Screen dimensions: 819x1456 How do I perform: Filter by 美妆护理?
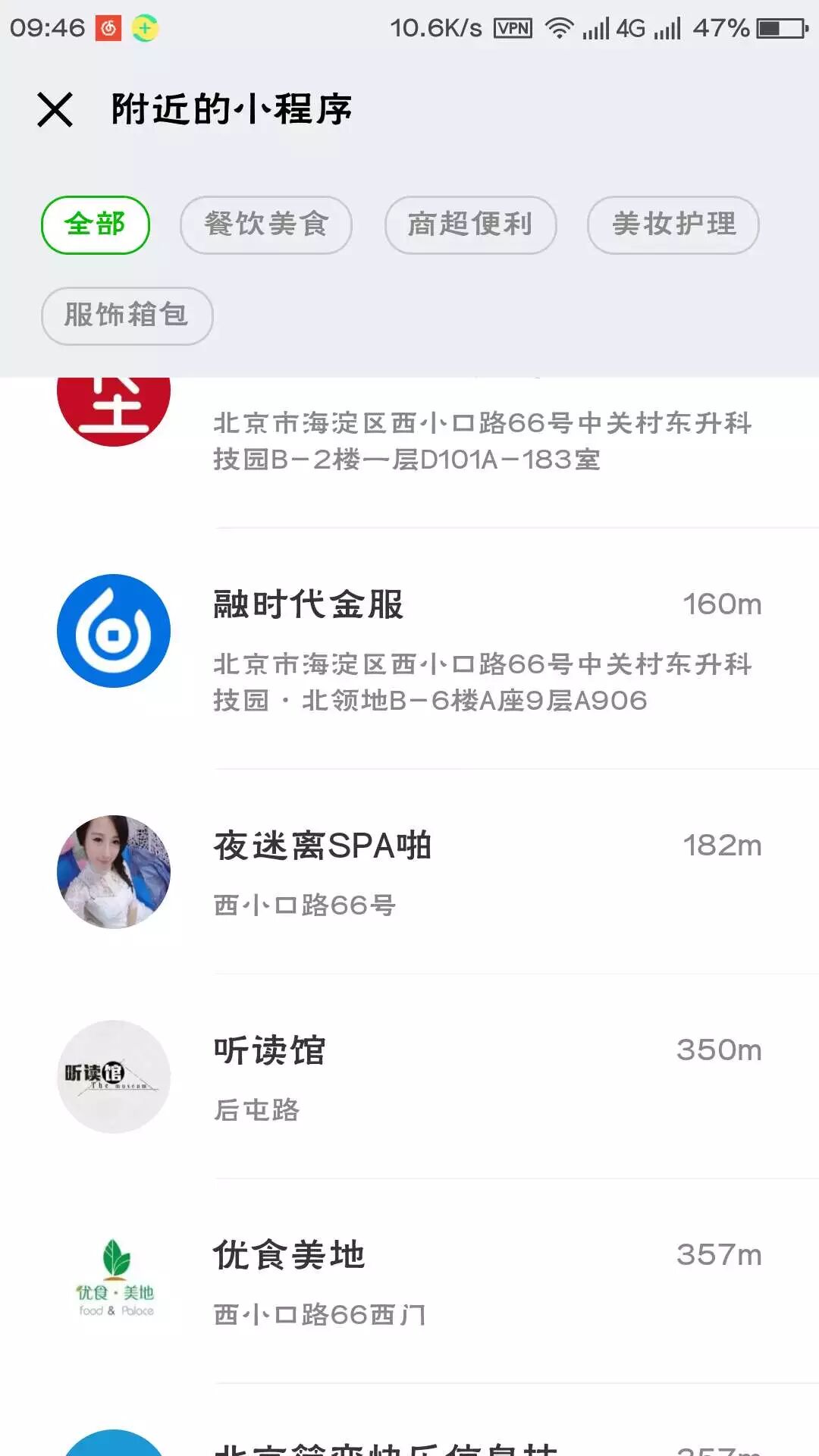(x=673, y=224)
